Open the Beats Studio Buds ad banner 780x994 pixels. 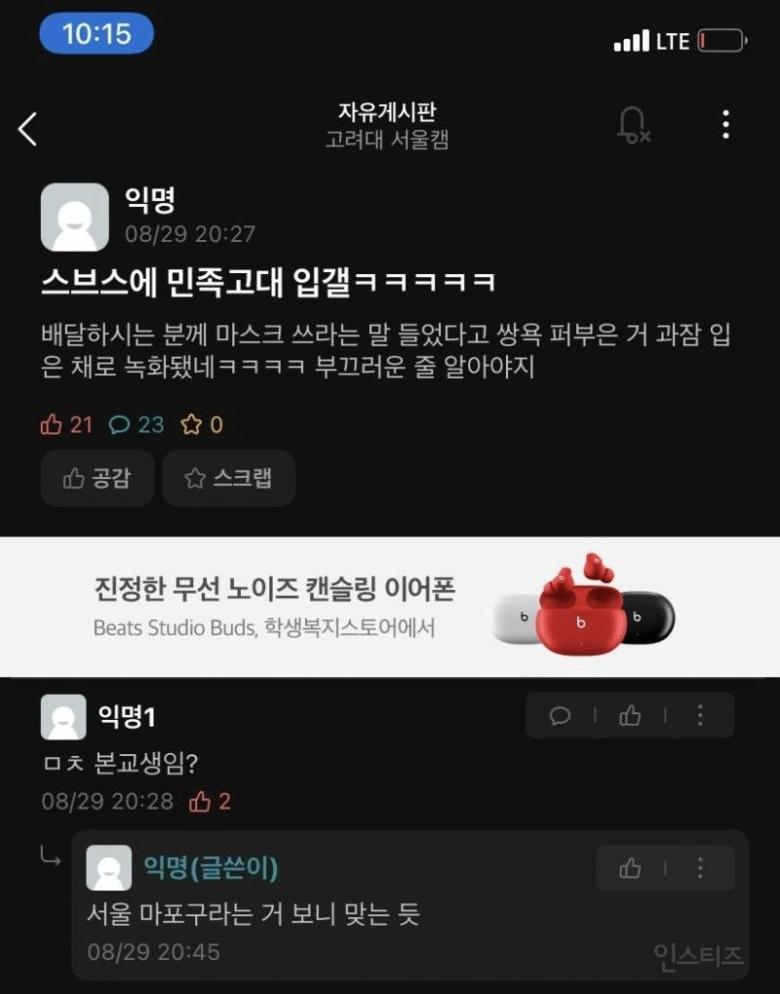pos(390,607)
